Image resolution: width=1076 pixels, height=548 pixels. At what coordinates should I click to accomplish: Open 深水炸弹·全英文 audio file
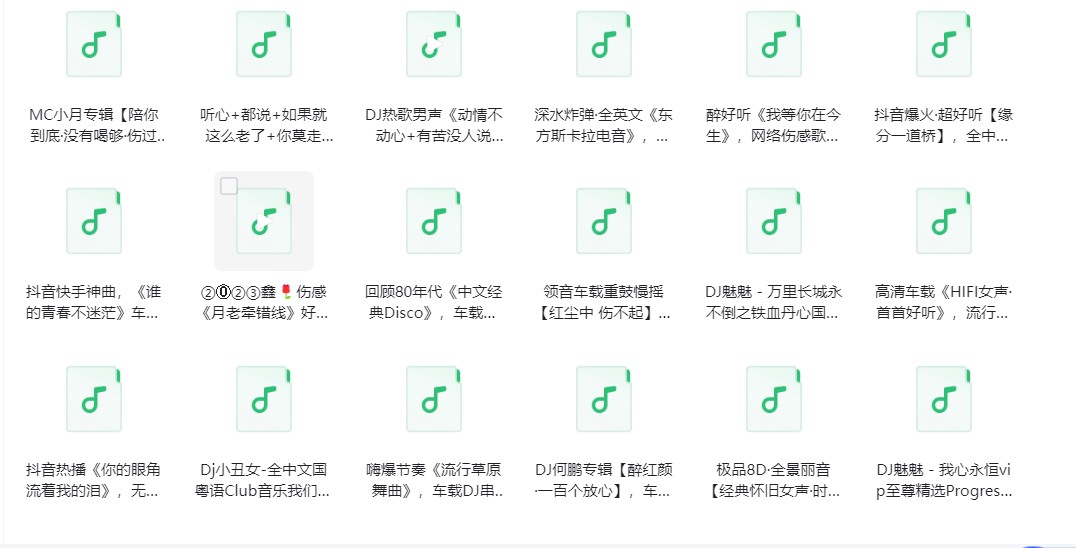[605, 44]
